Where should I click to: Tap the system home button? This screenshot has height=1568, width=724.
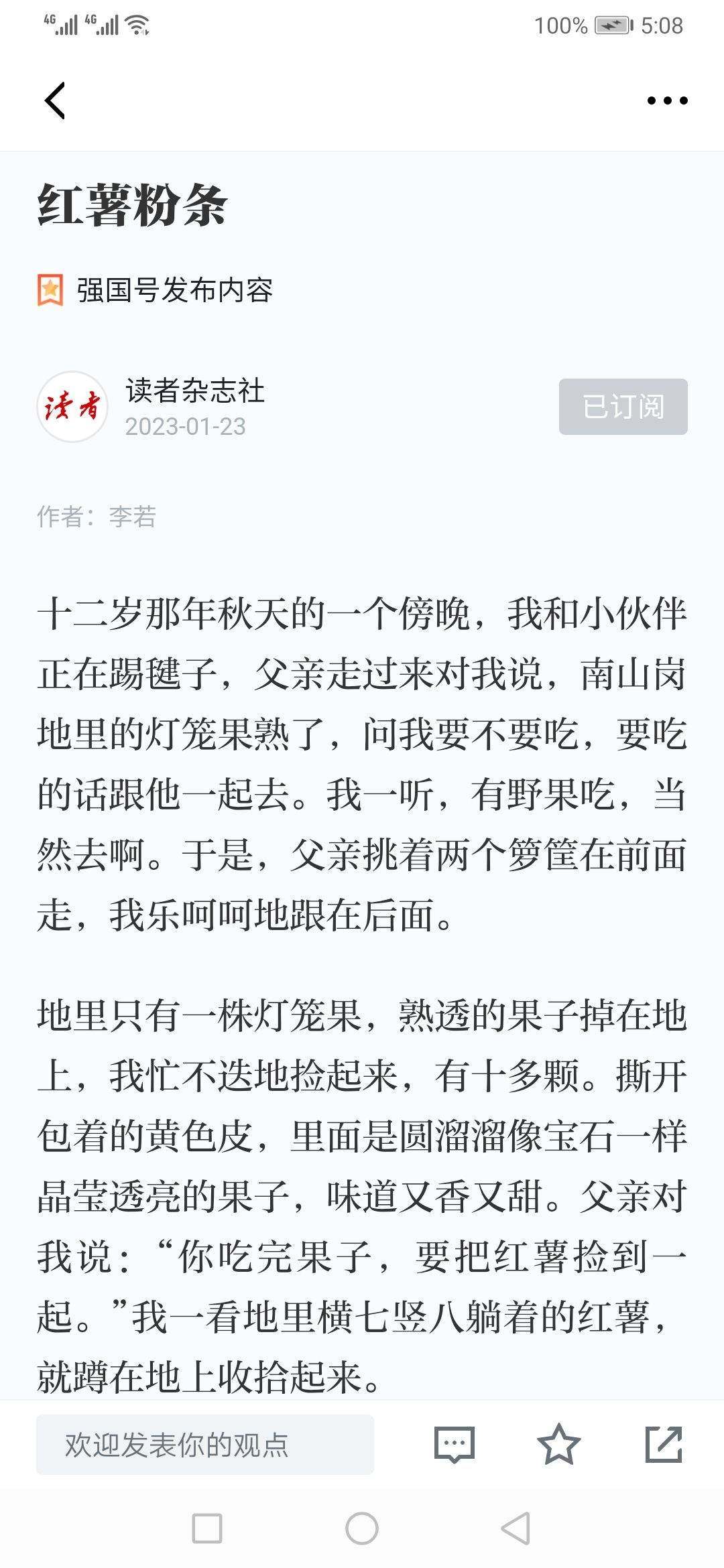(362, 1528)
